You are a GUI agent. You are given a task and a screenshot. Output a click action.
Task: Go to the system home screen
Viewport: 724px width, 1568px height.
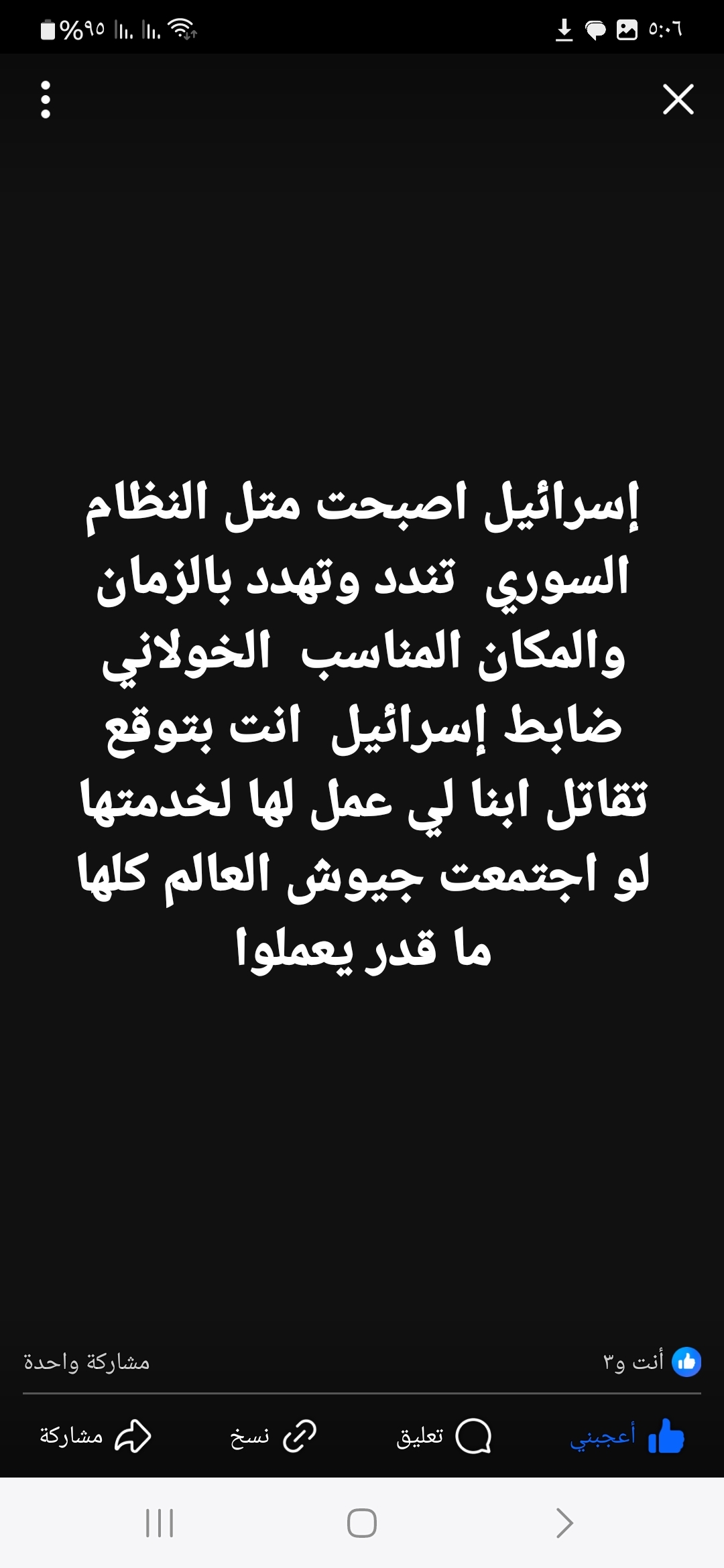362,1523
